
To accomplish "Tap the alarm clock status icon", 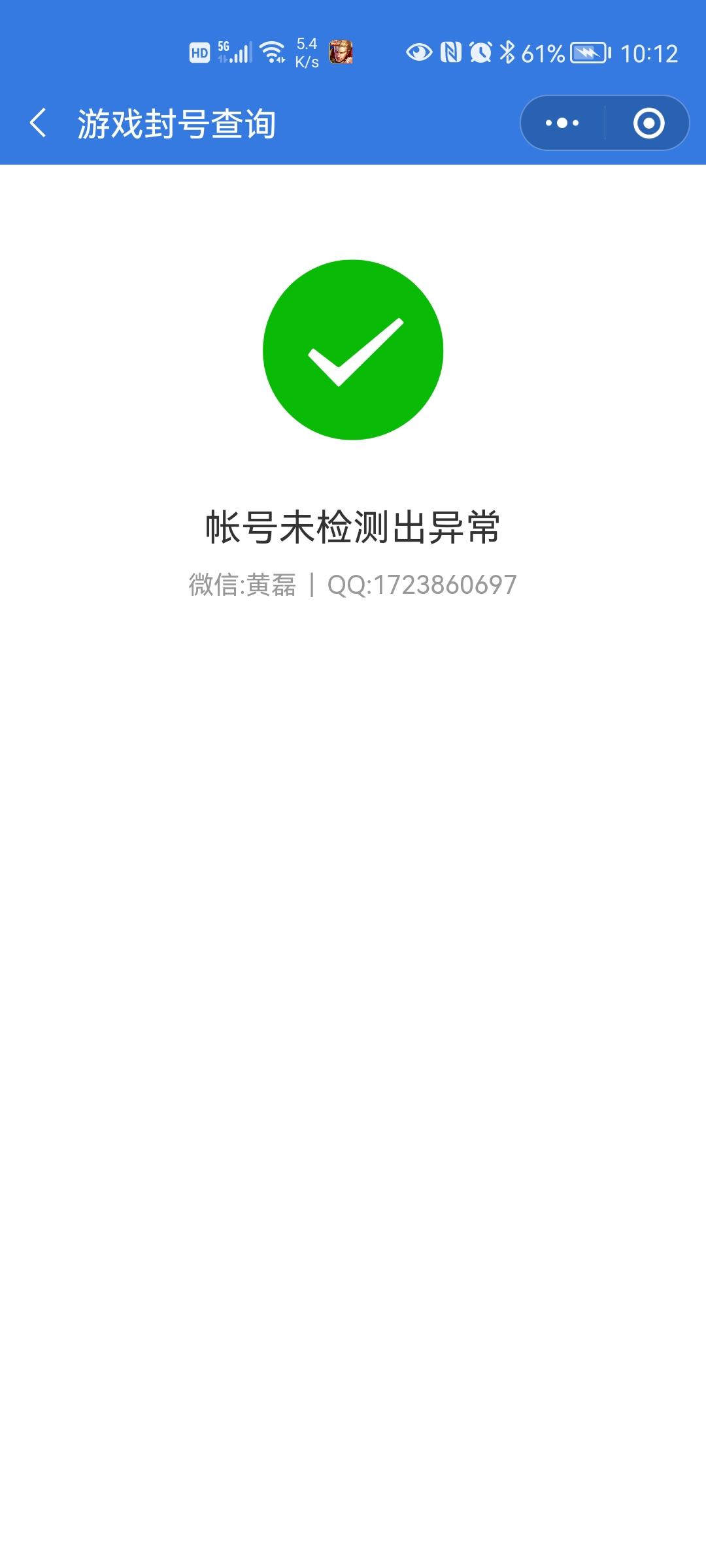I will click(x=479, y=51).
